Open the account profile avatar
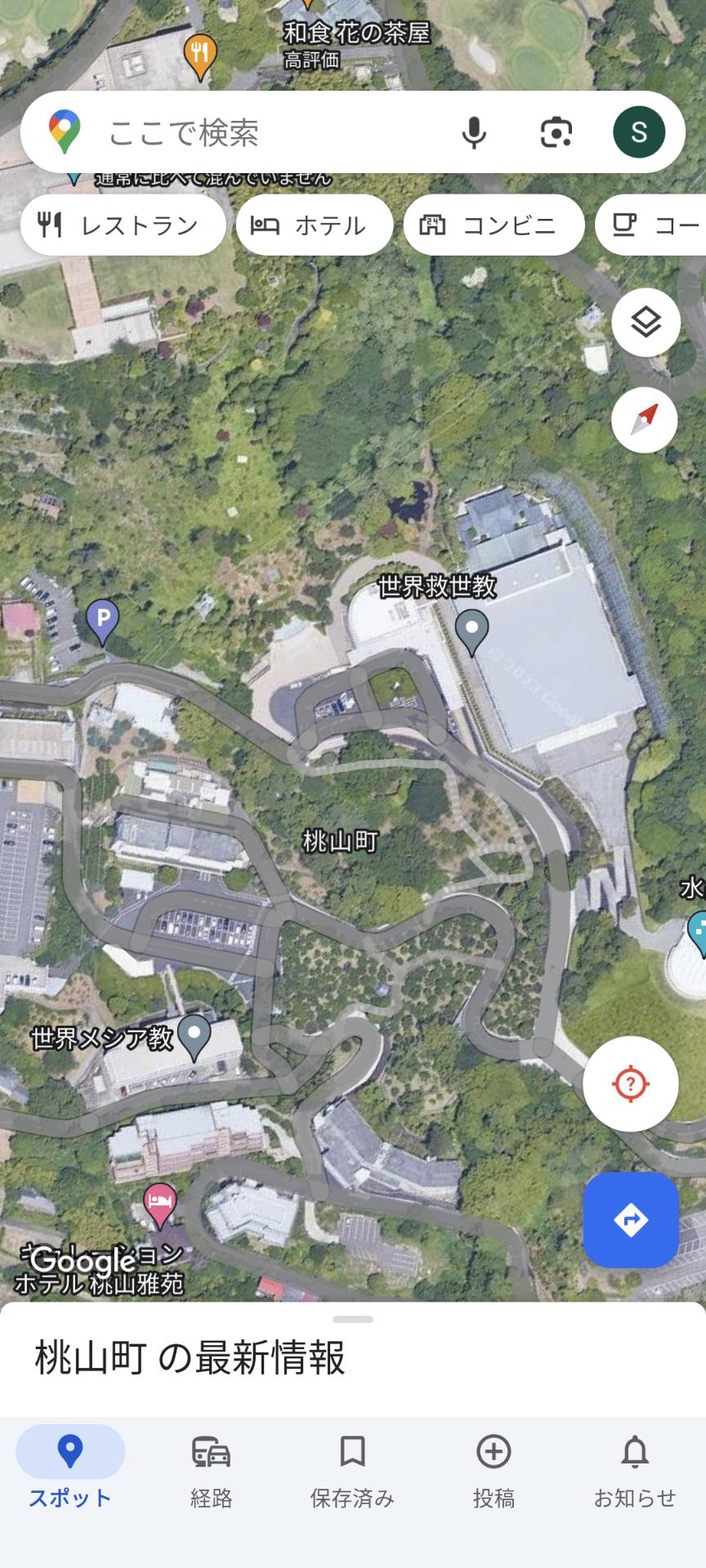 tap(639, 132)
